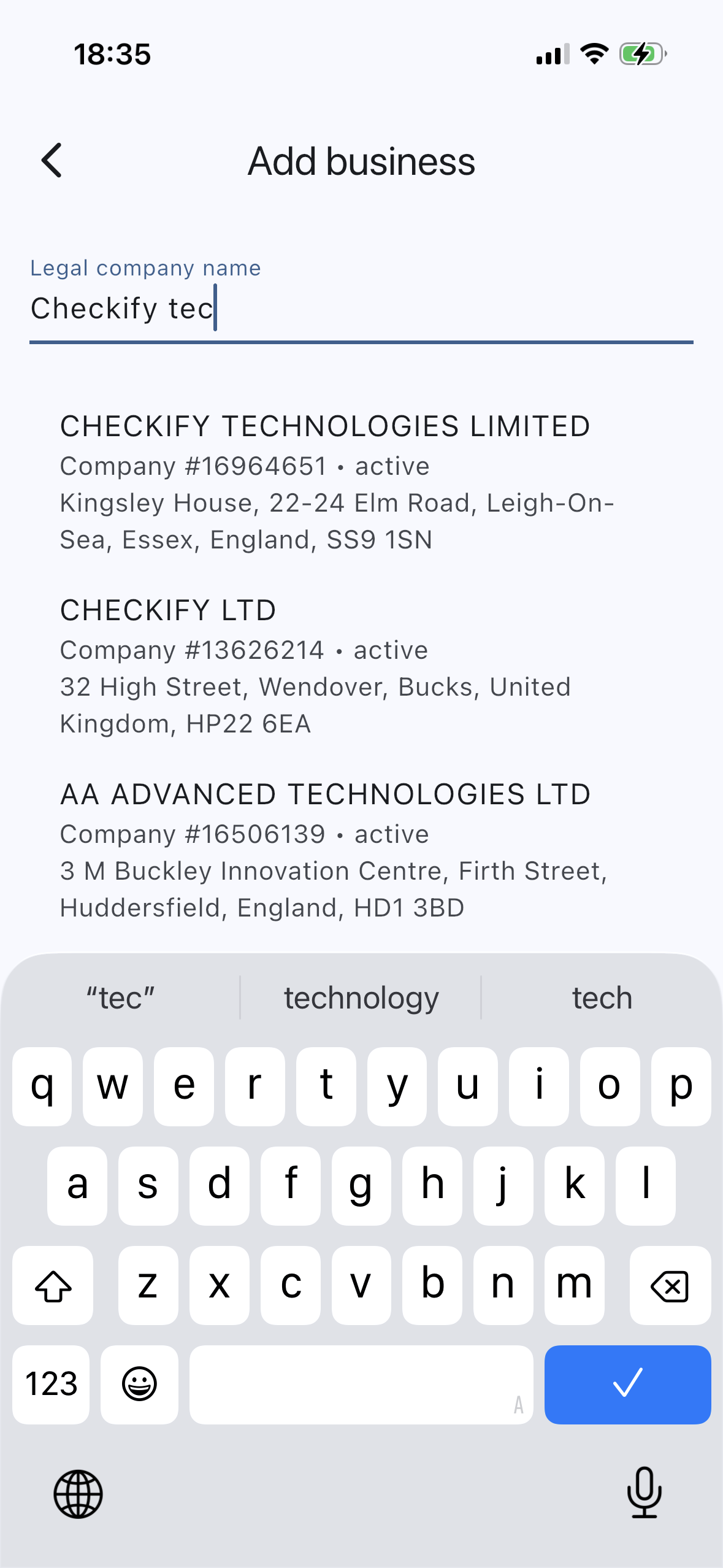Viewport: 723px width, 1568px height.
Task: Tap the spacebar
Action: (361, 1385)
